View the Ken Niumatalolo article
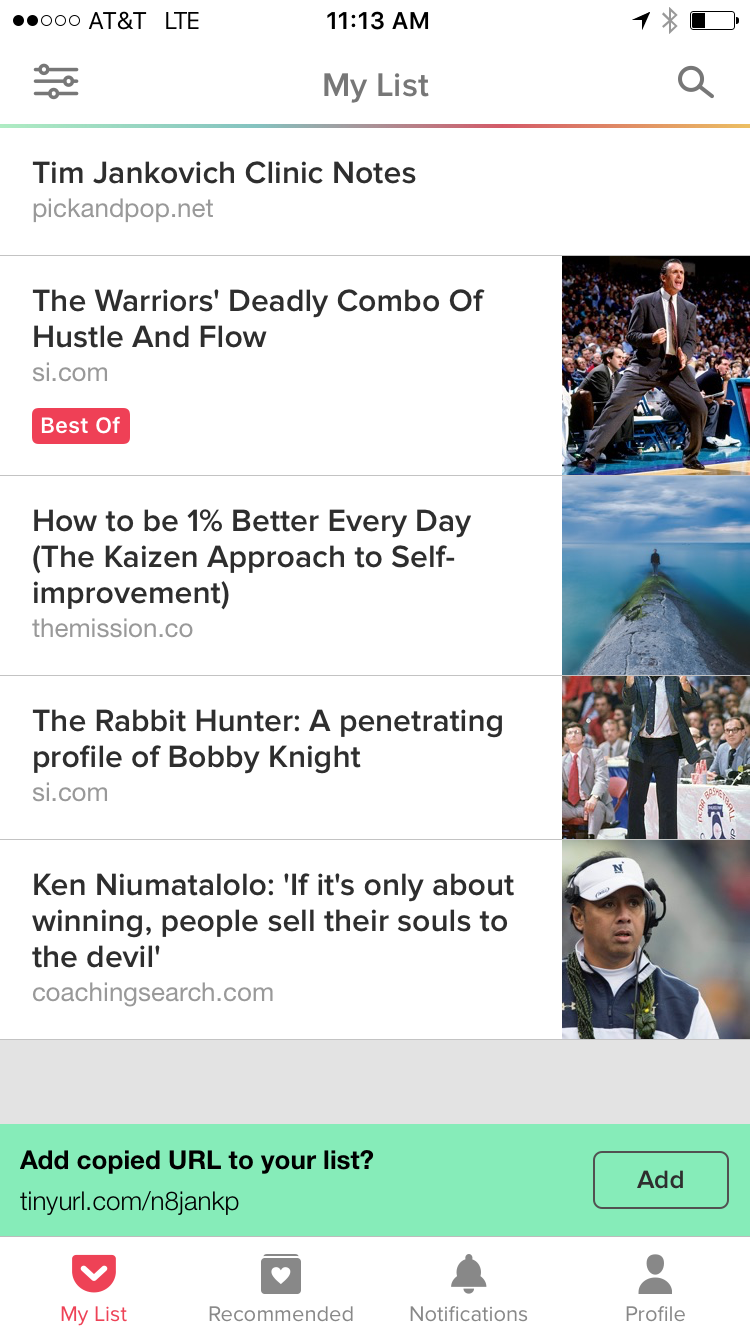Image resolution: width=750 pixels, height=1334 pixels. point(273,920)
